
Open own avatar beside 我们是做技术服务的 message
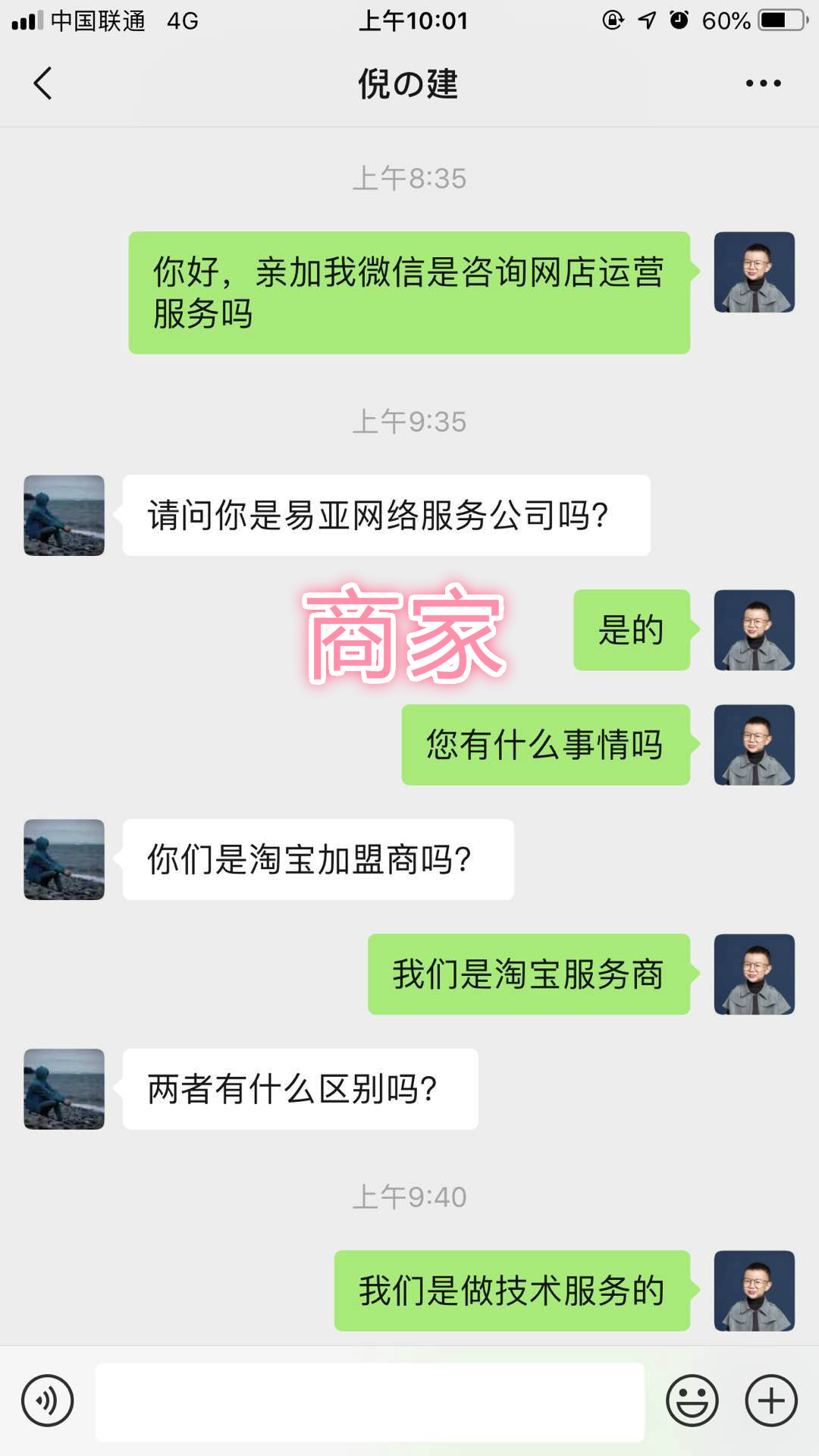[754, 1291]
